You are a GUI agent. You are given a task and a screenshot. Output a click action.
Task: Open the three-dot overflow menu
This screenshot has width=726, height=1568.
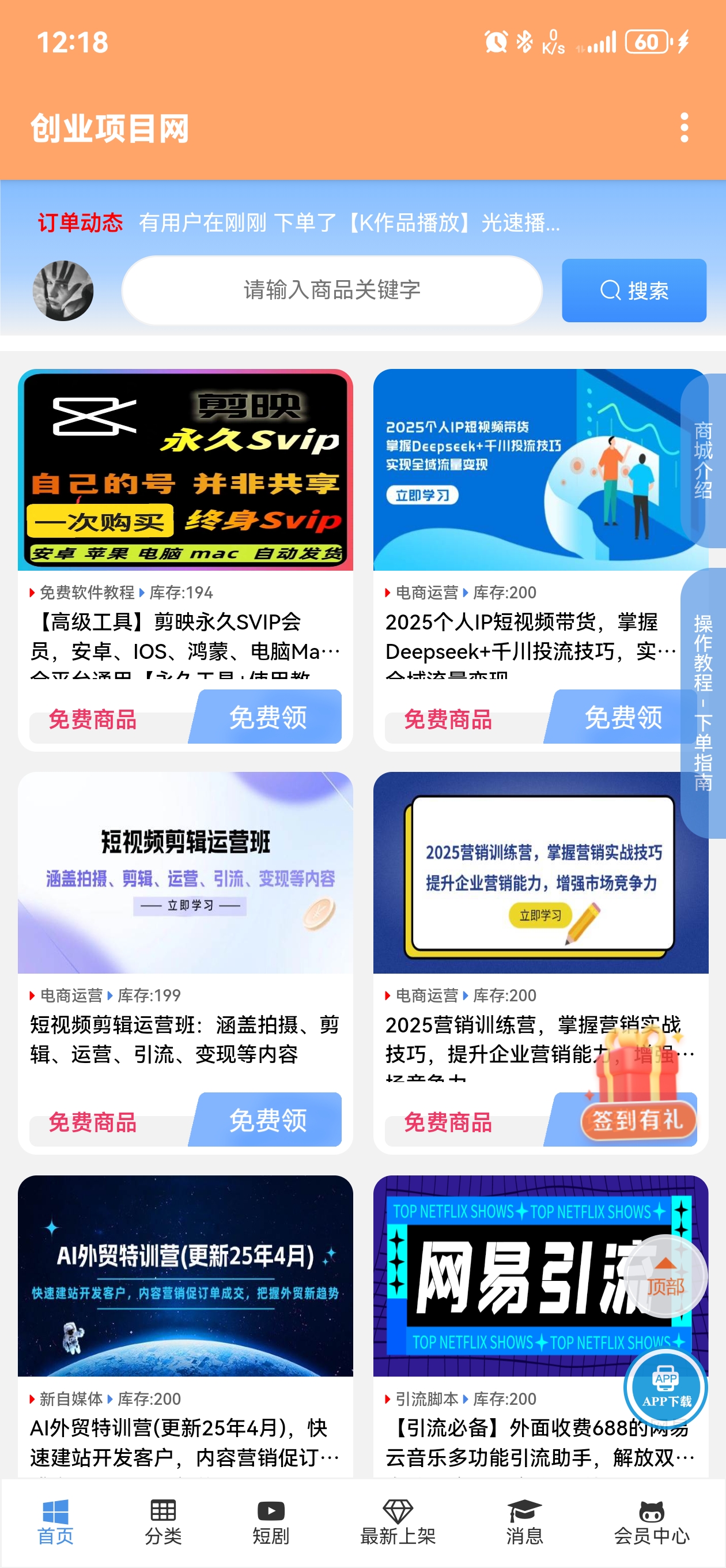tap(684, 128)
